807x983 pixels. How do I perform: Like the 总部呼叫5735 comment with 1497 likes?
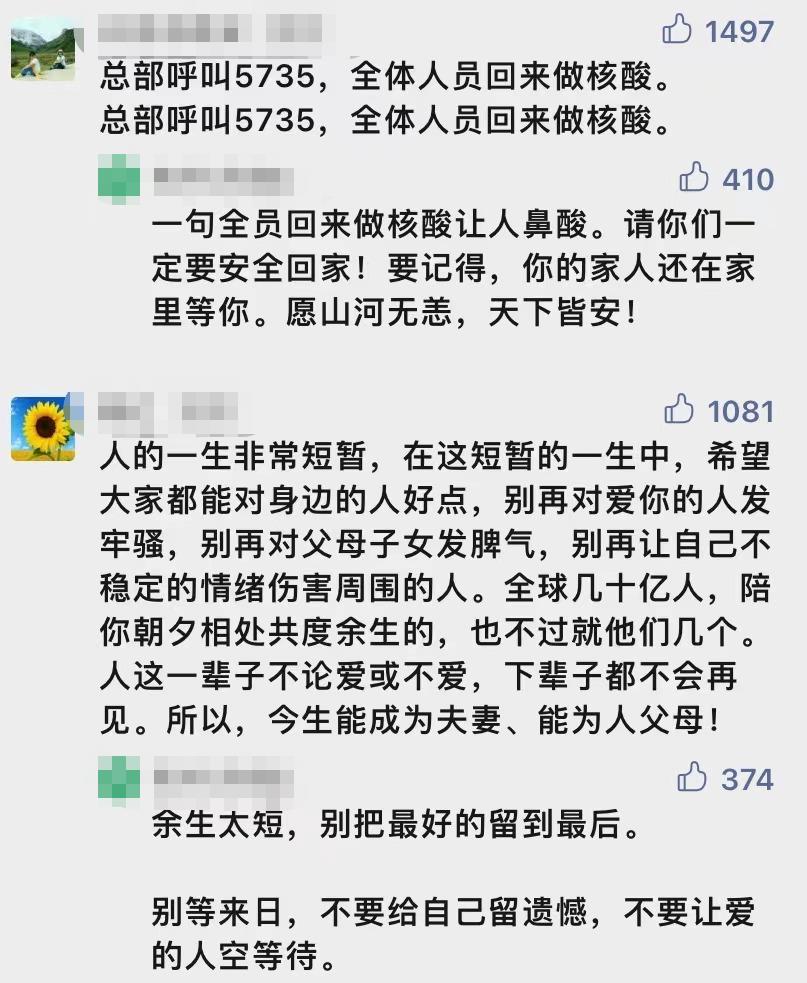pyautogui.click(x=677, y=30)
